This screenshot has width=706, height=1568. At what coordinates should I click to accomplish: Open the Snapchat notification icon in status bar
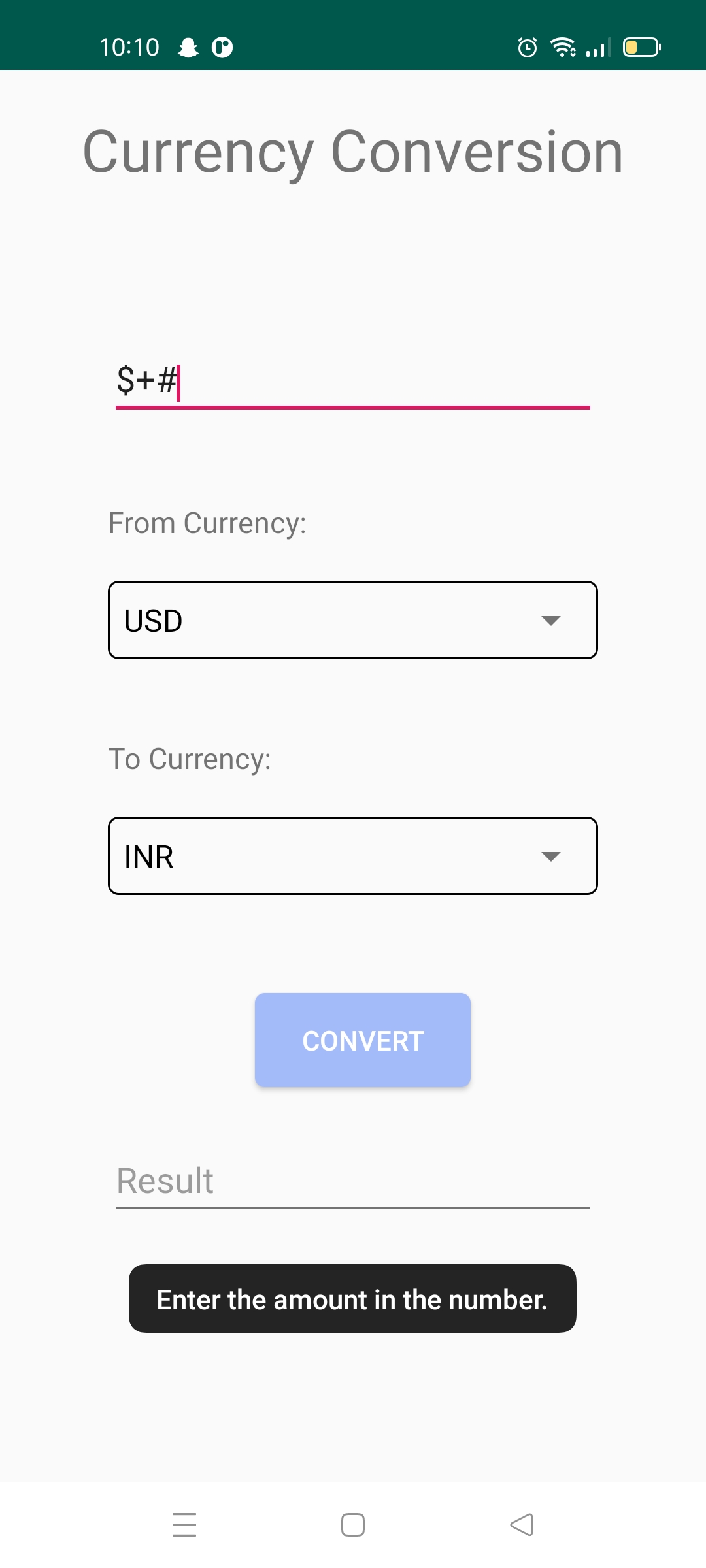[x=188, y=47]
